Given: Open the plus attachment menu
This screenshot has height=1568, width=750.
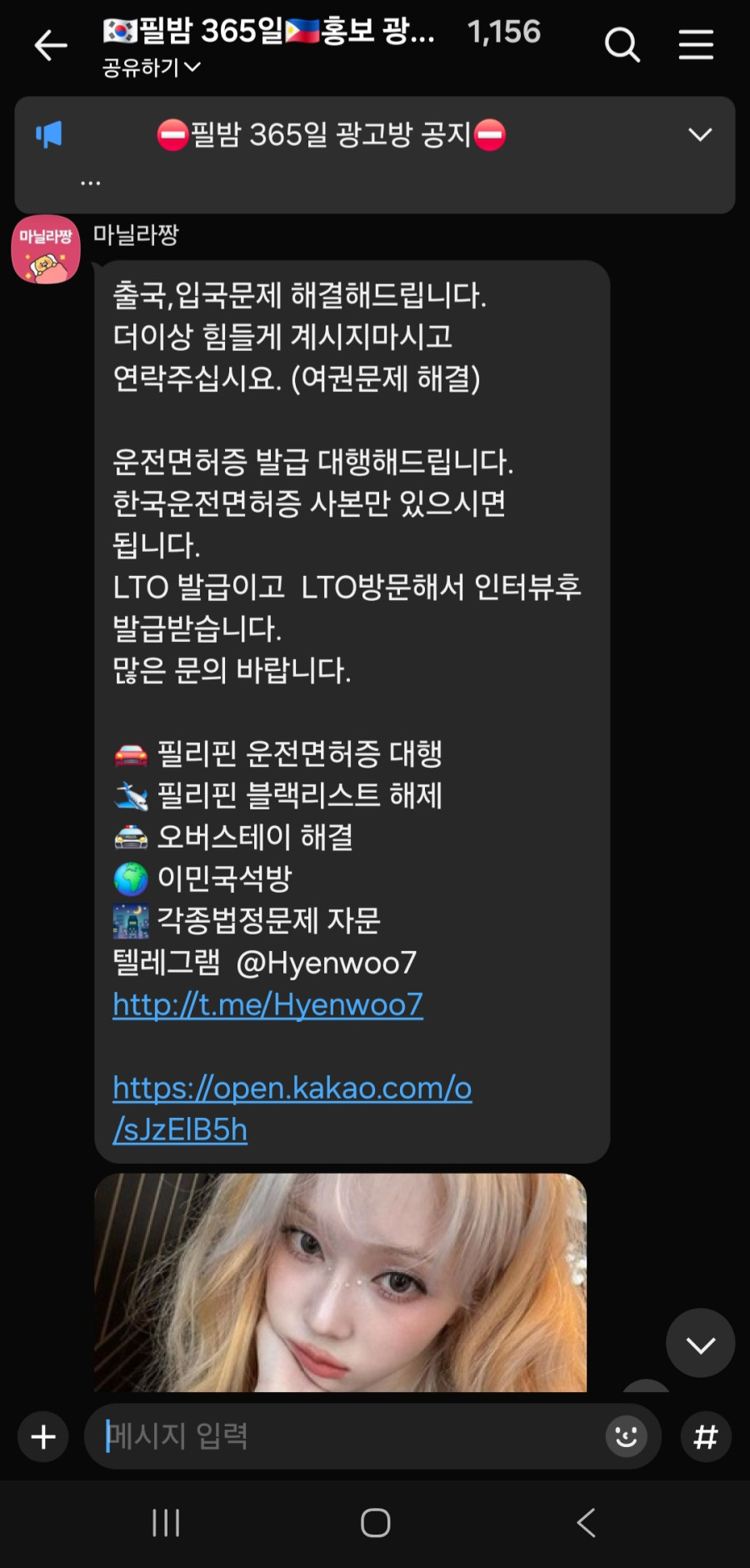Looking at the screenshot, I should (x=43, y=1436).
